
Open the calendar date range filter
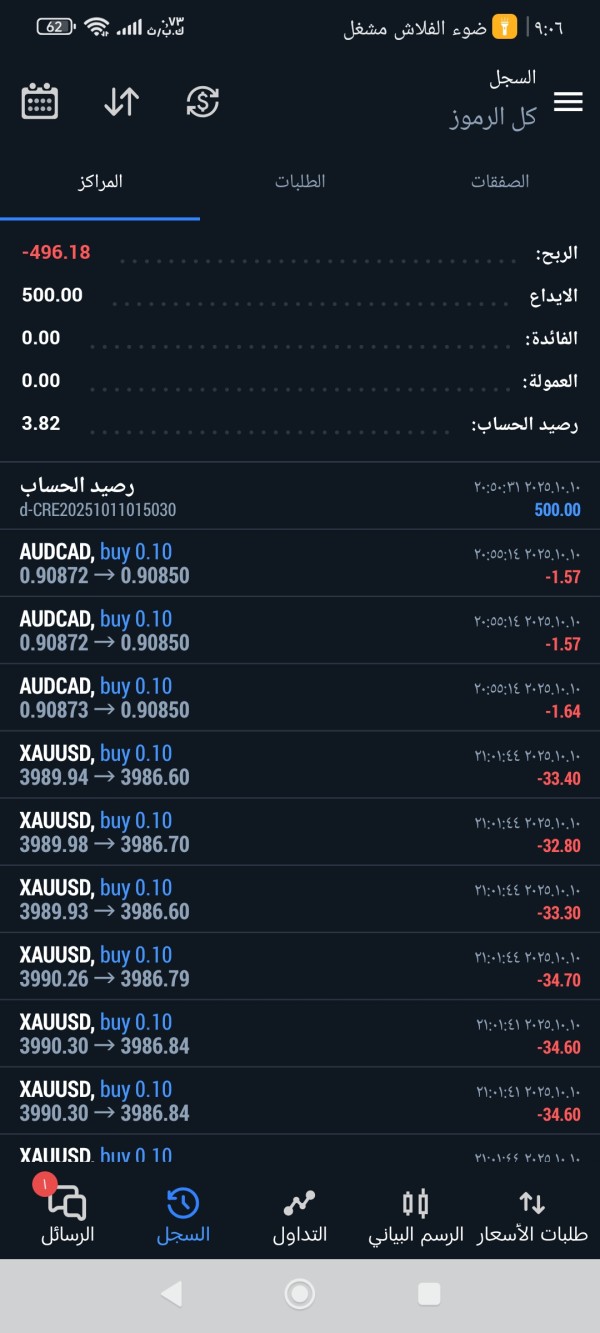click(x=40, y=102)
